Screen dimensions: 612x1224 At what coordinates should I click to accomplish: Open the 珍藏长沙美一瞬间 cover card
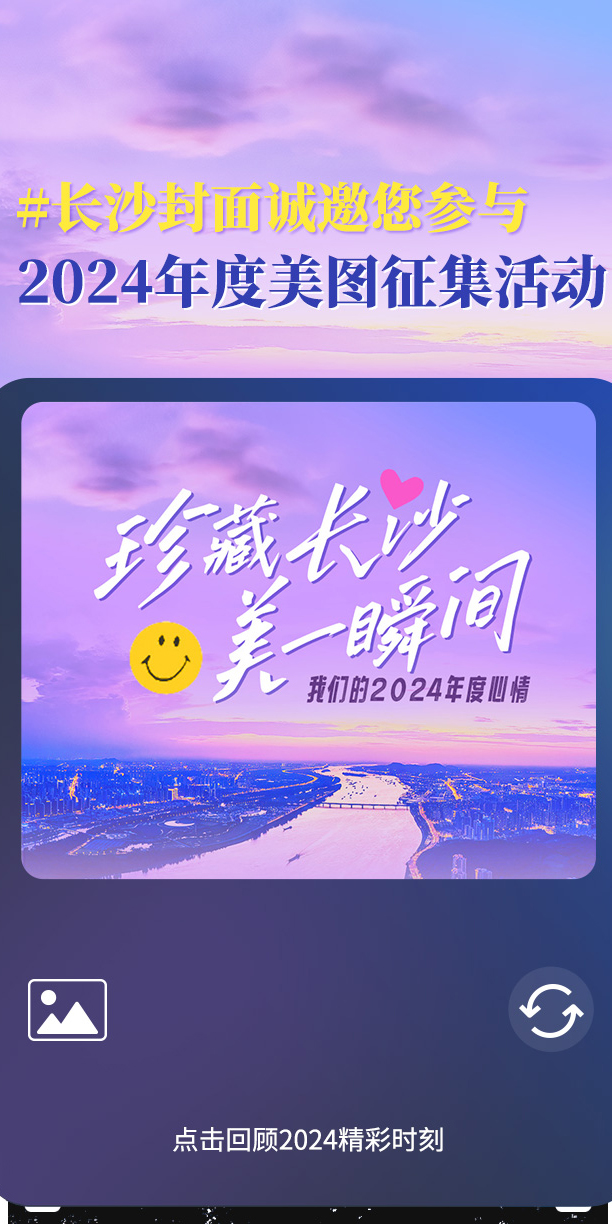pos(308,640)
